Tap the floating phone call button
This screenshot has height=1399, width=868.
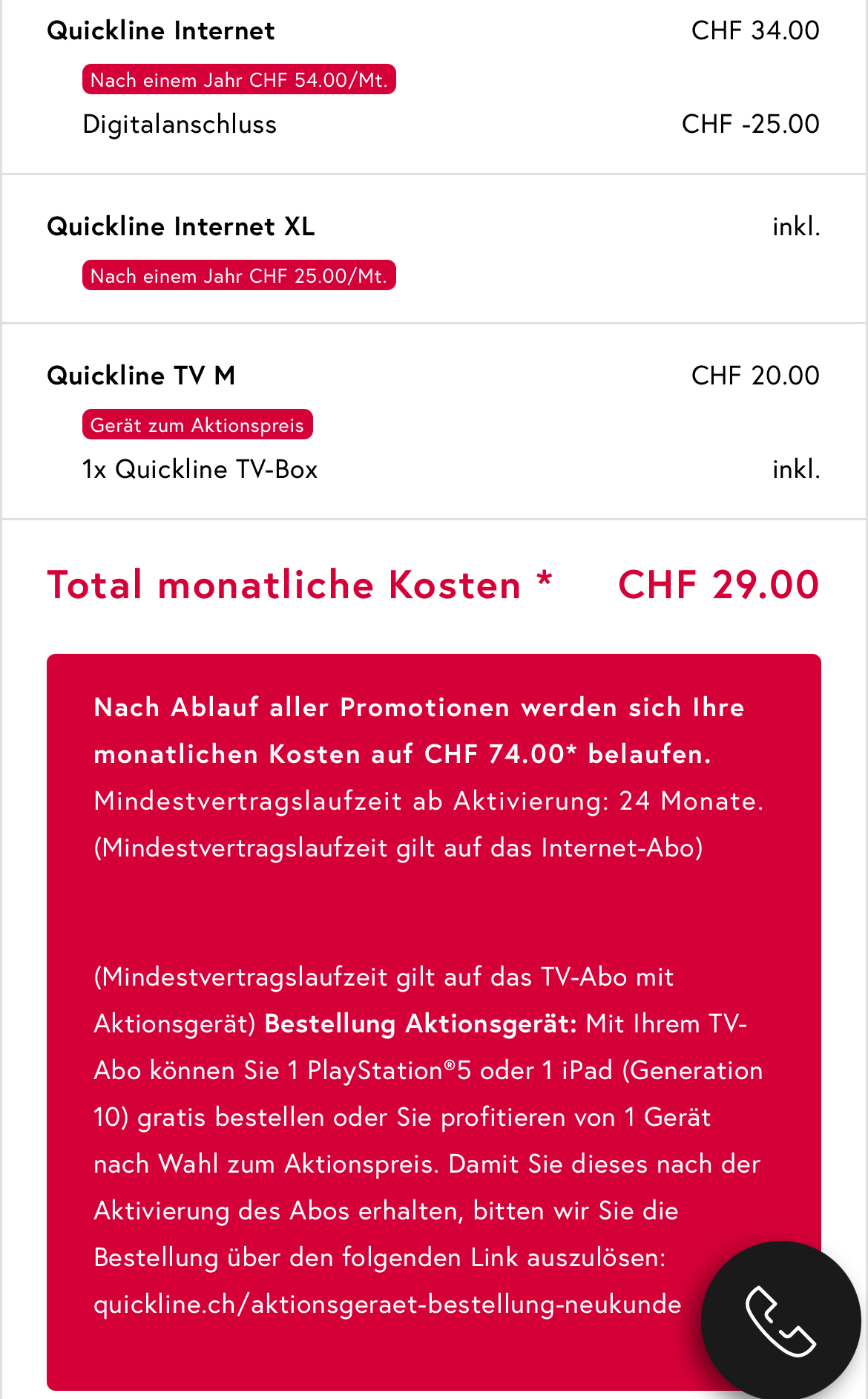780,1321
